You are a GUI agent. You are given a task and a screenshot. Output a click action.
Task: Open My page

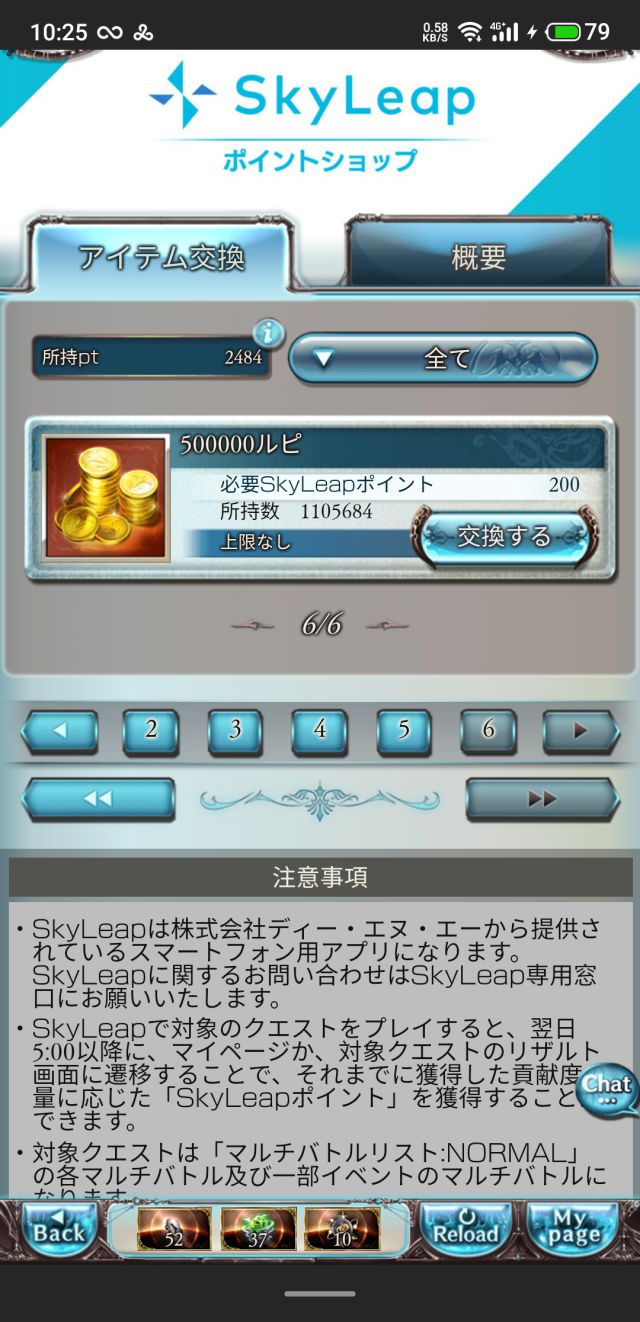tap(572, 1228)
